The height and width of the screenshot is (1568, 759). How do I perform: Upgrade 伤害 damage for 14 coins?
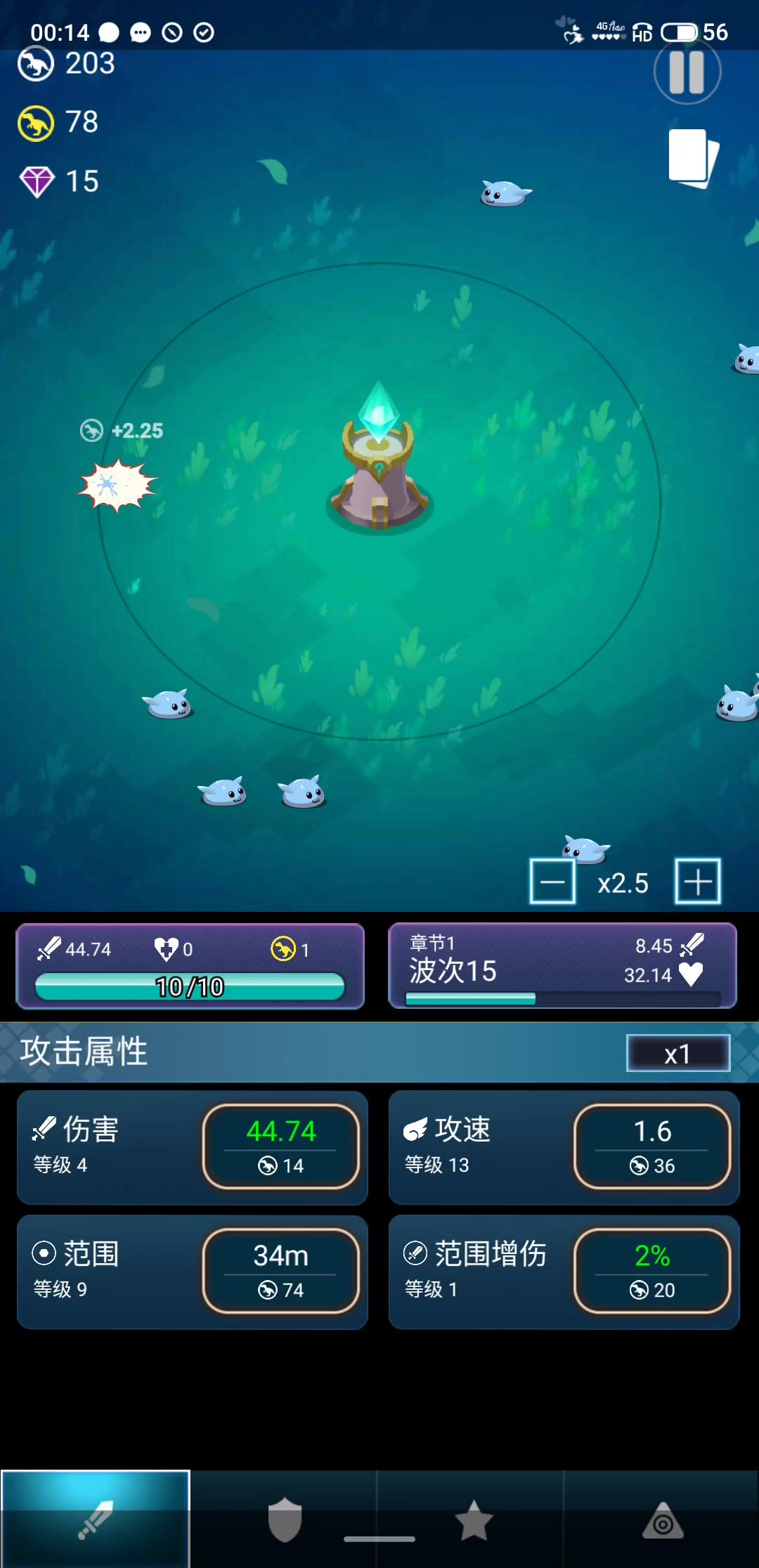(280, 1146)
